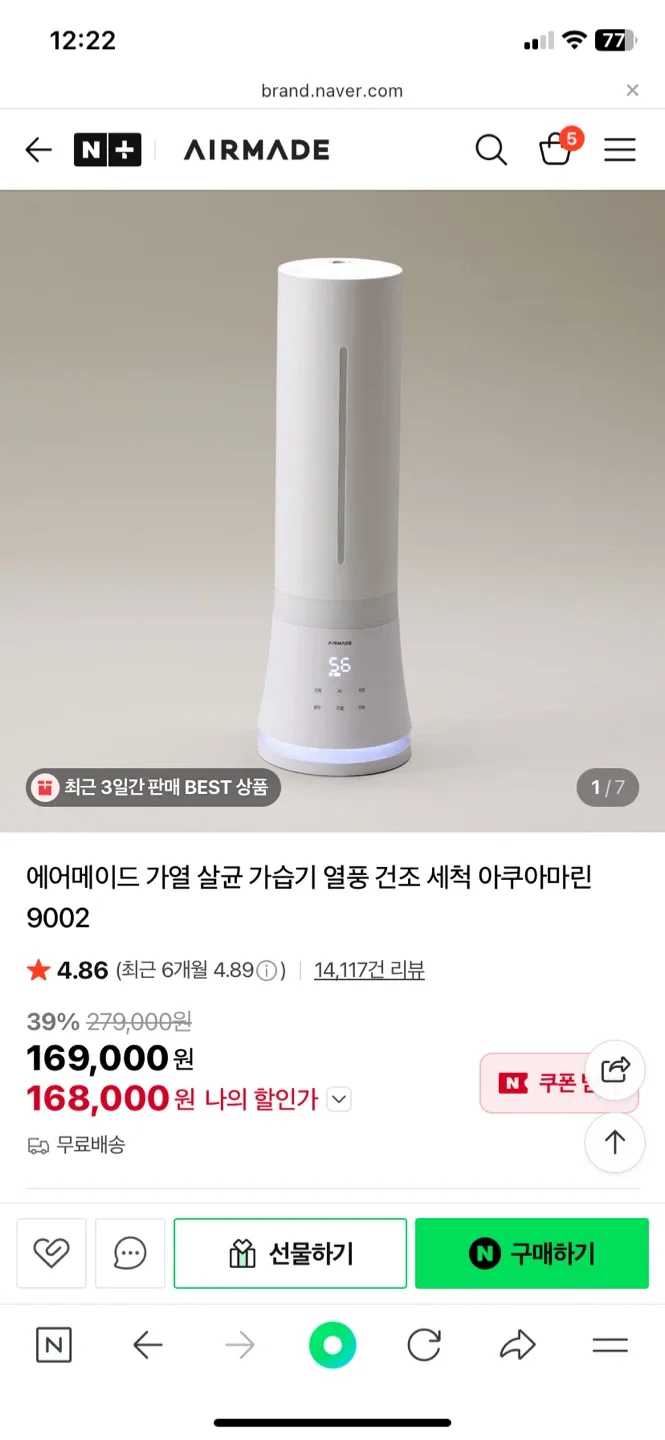Reload the page from the bottom bar
The width and height of the screenshot is (665, 1440).
click(424, 1345)
